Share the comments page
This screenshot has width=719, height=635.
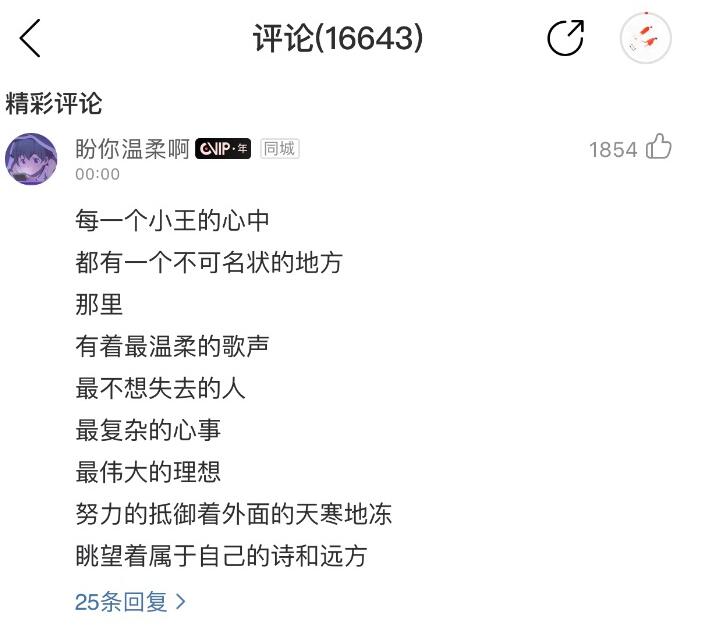coord(565,39)
